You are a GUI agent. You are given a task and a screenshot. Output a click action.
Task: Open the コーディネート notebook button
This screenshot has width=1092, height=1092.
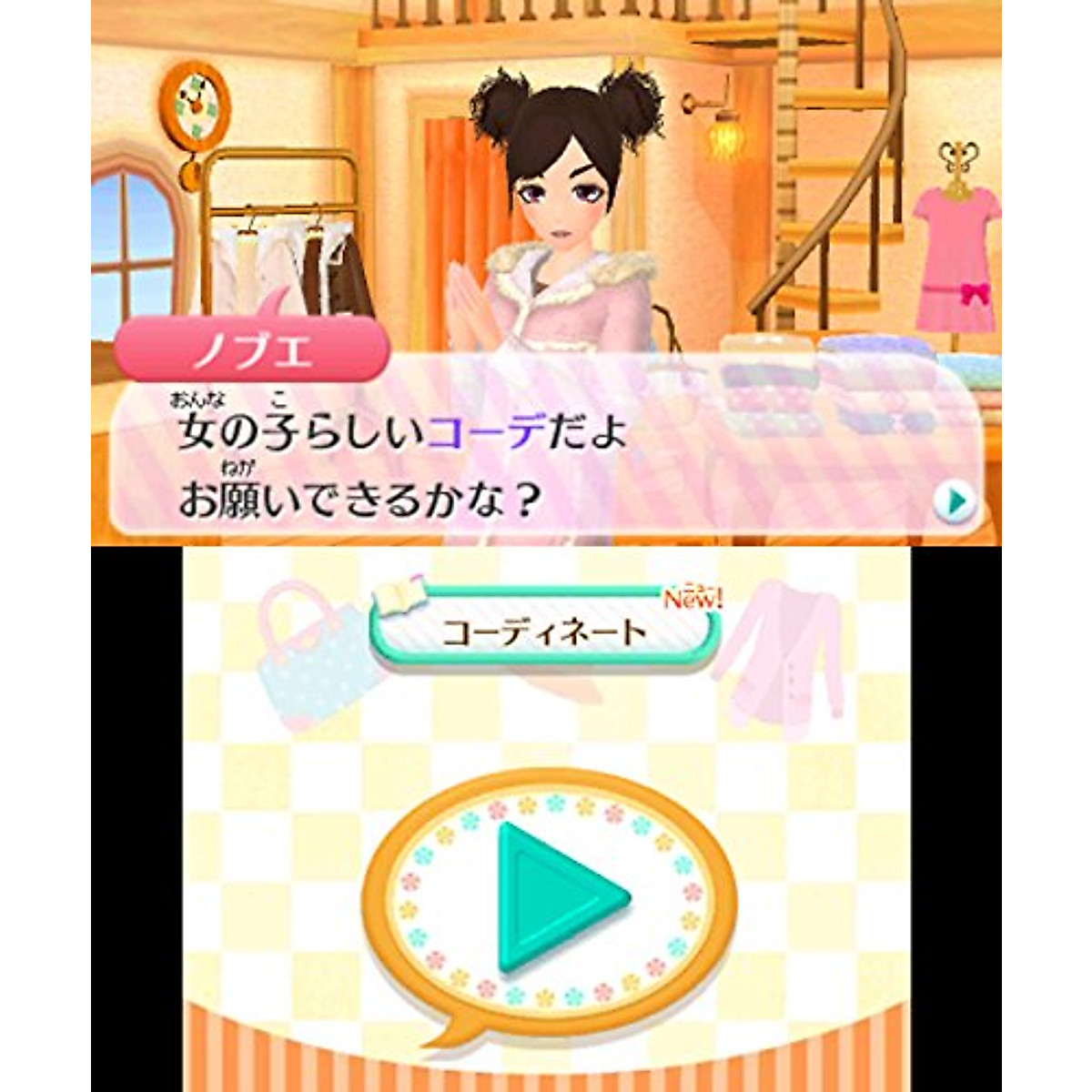(544, 632)
